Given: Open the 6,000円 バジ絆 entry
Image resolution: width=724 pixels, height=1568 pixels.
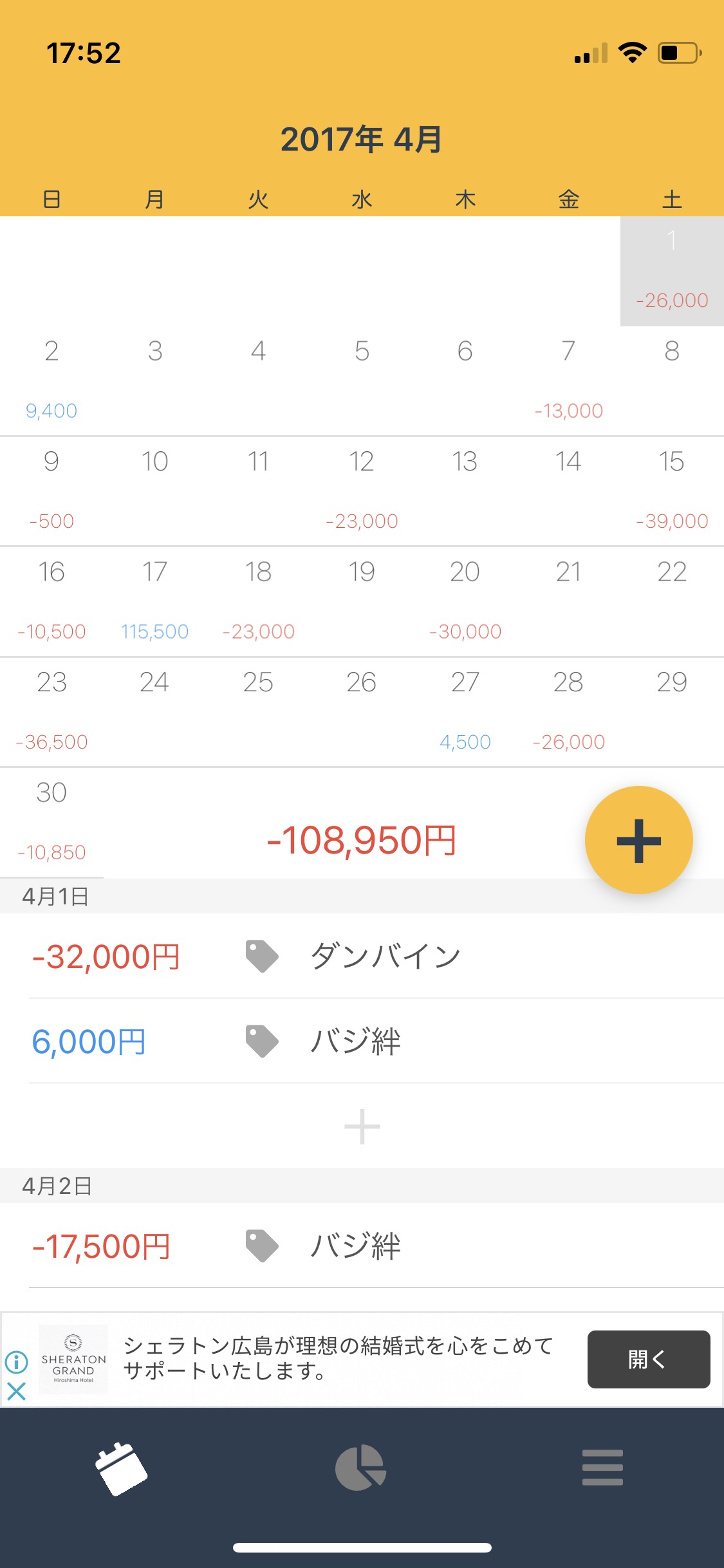Looking at the screenshot, I should (x=362, y=1041).
